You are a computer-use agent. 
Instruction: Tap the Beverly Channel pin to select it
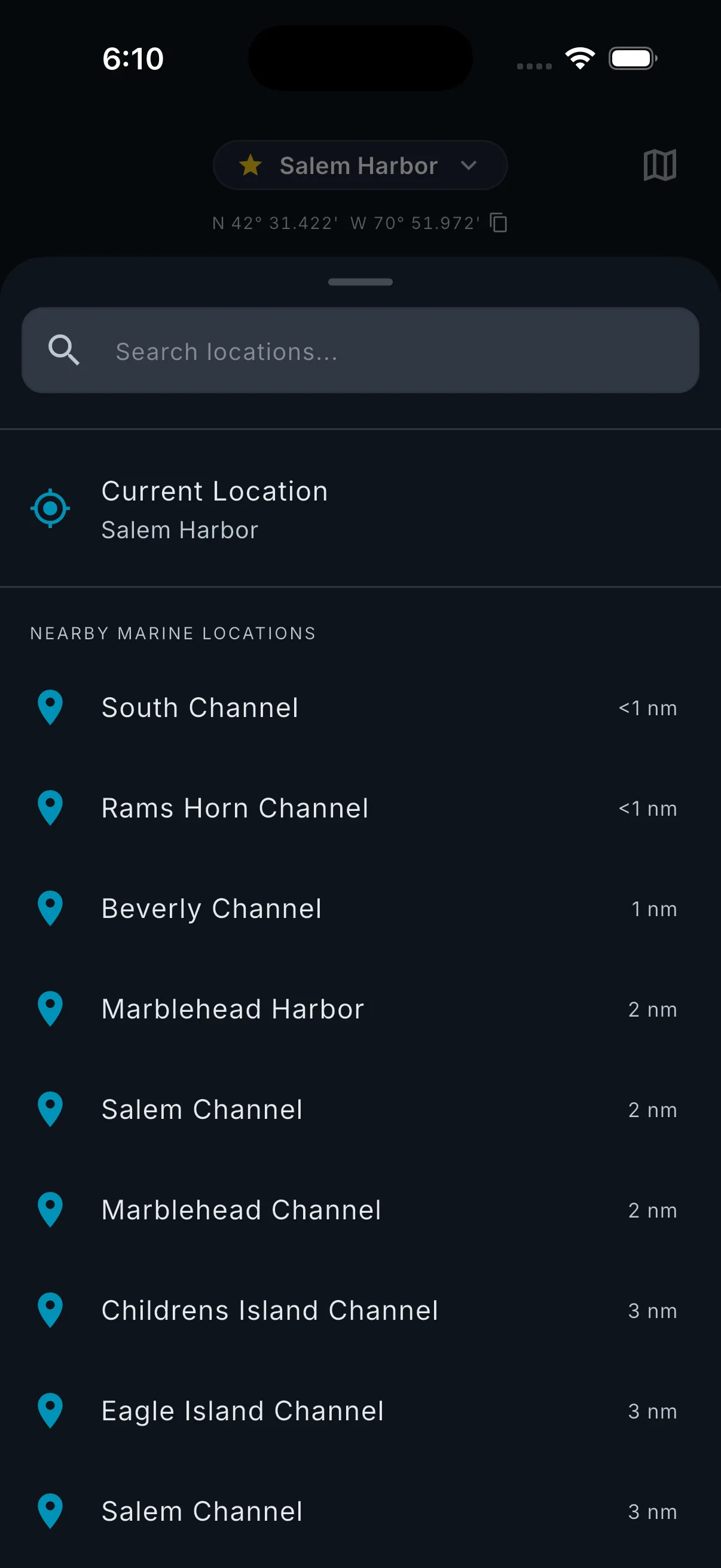pyautogui.click(x=50, y=908)
